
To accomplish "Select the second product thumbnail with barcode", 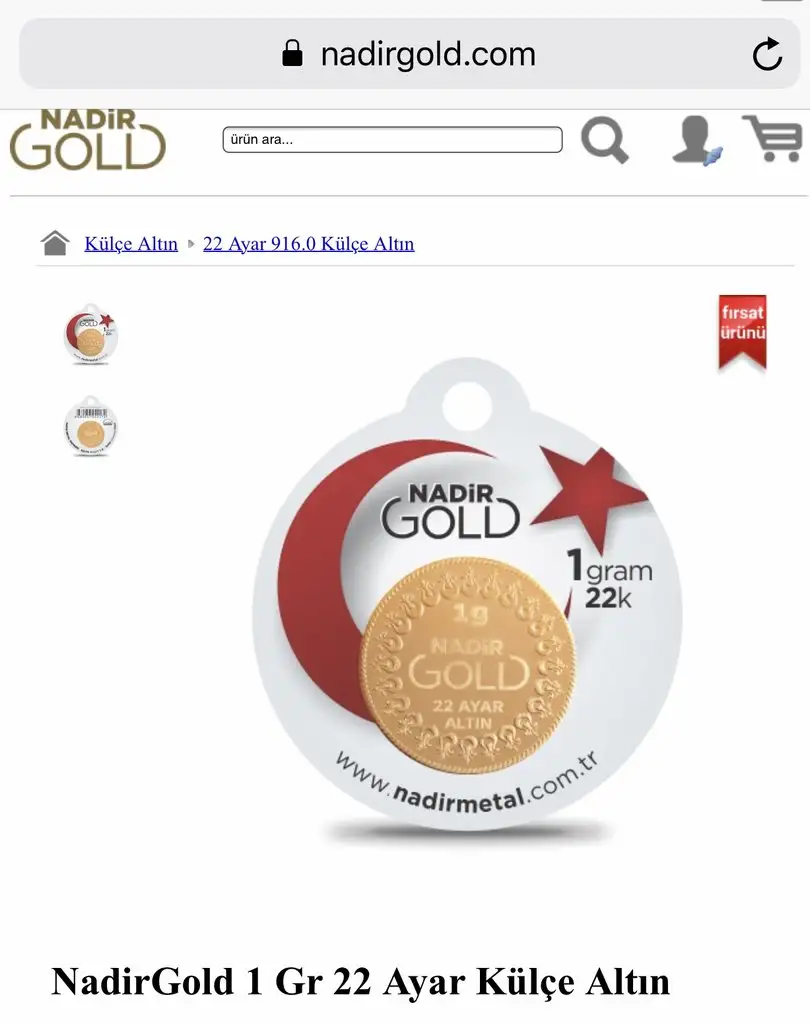I will tap(90, 426).
